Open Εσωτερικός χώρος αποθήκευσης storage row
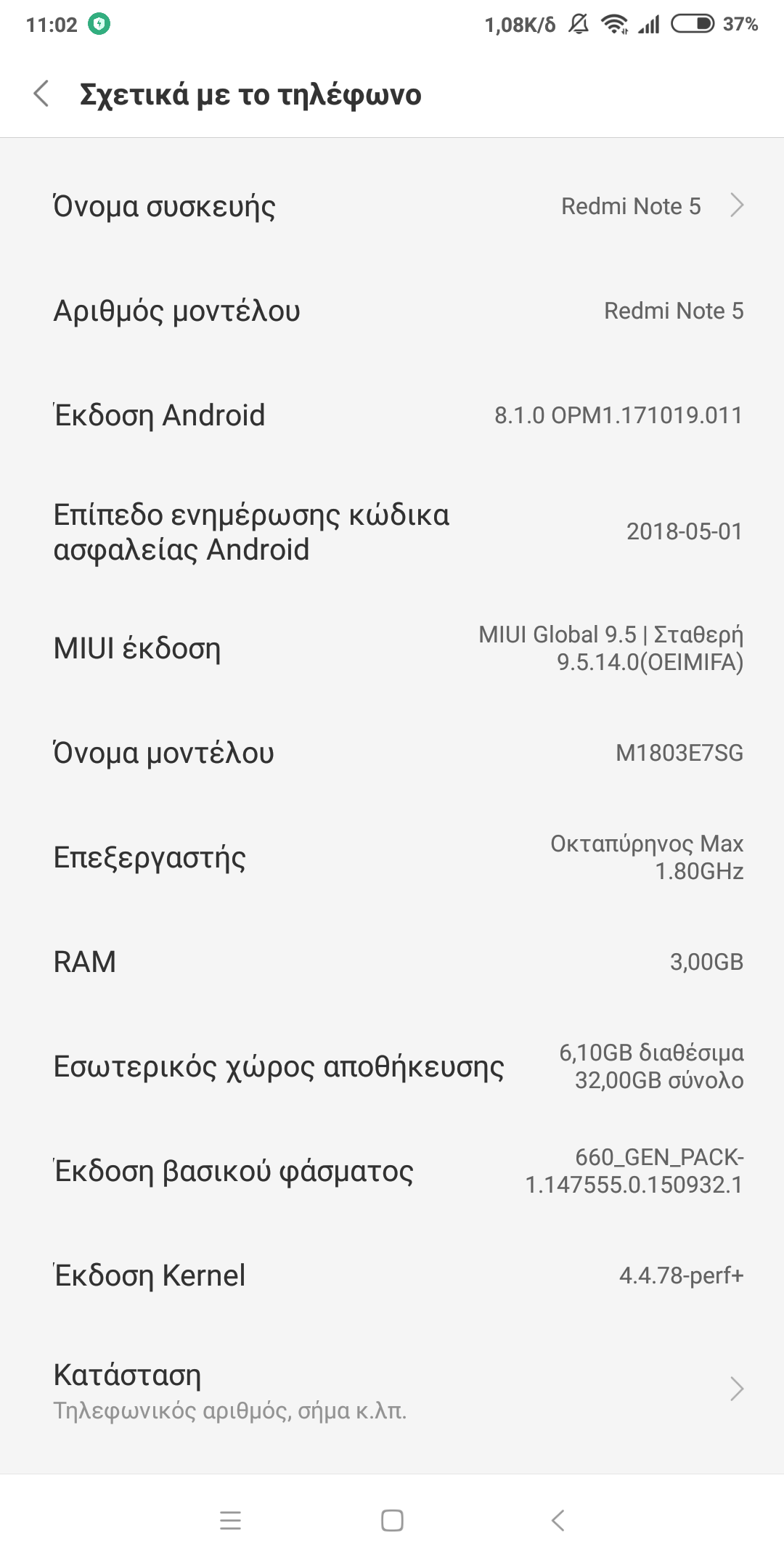This screenshot has width=784, height=1568. click(392, 1066)
